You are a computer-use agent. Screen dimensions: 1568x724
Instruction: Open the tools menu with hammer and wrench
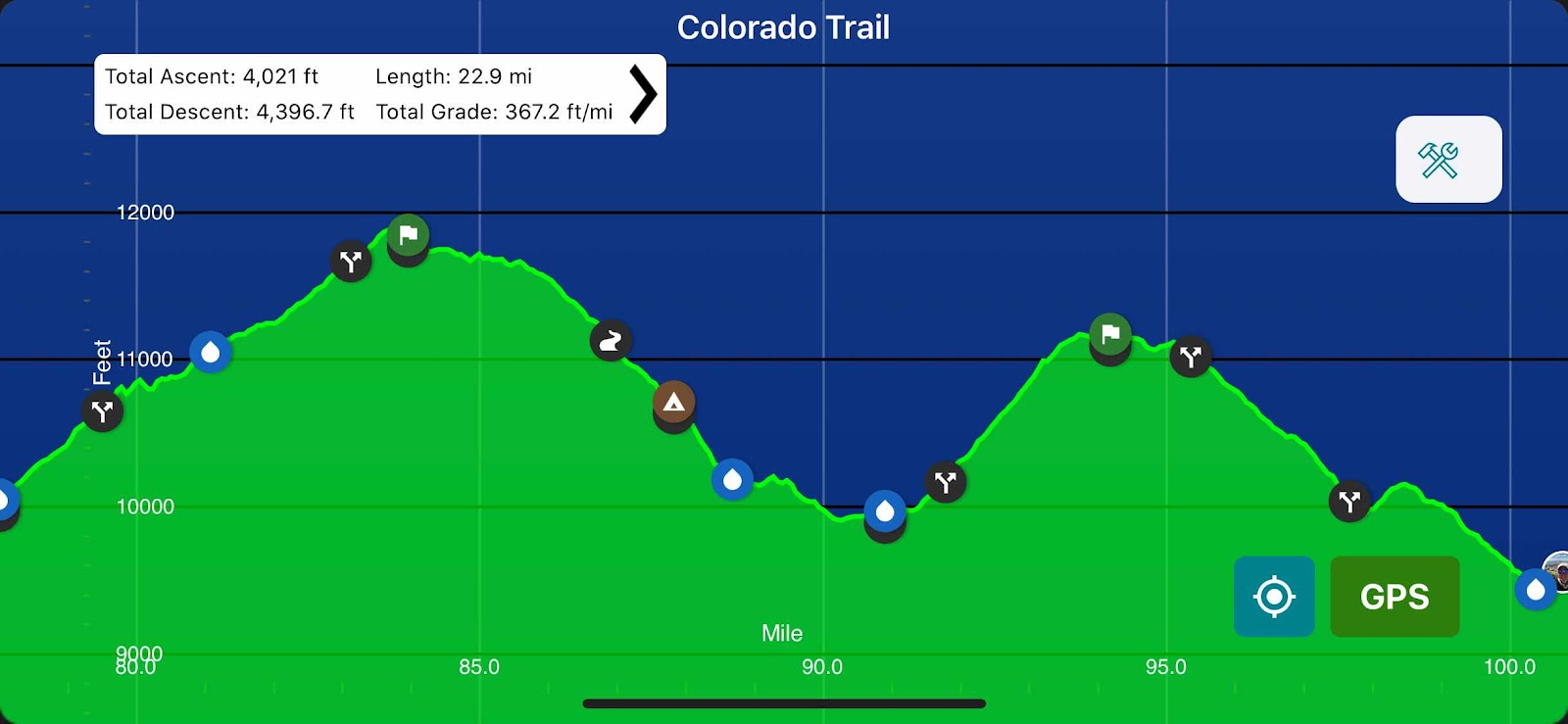click(x=1448, y=160)
